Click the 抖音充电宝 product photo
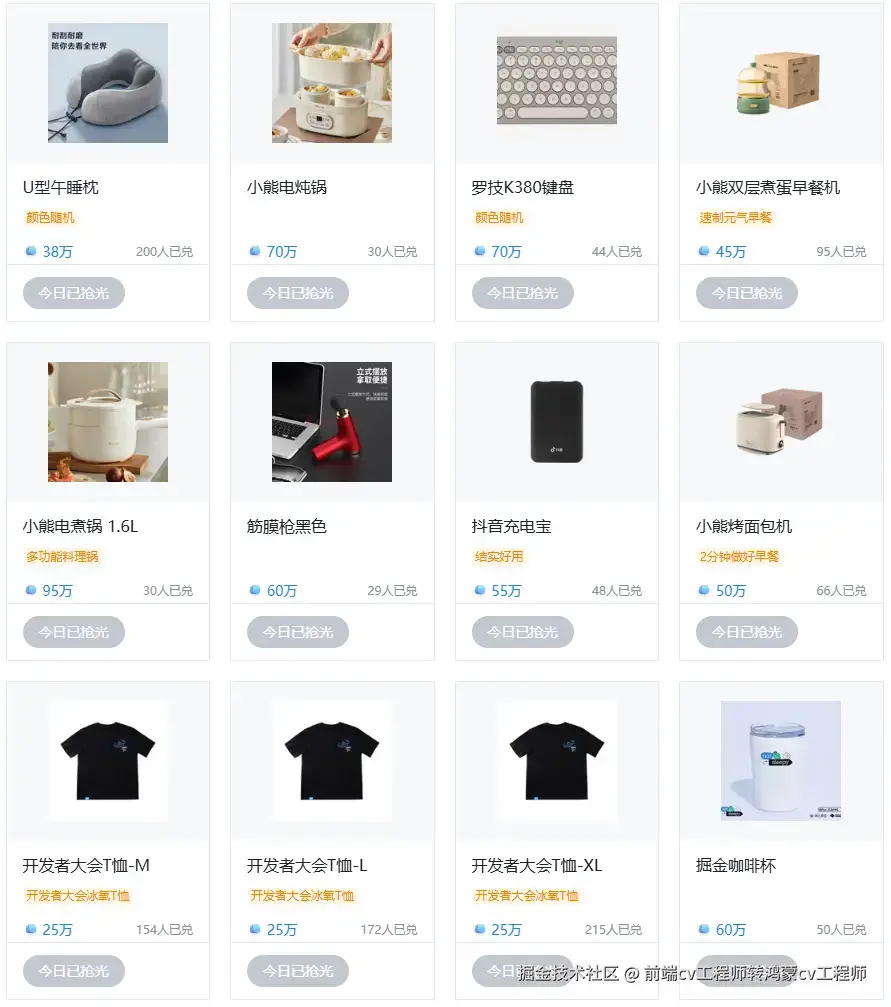This screenshot has width=891, height=1007. [x=555, y=421]
